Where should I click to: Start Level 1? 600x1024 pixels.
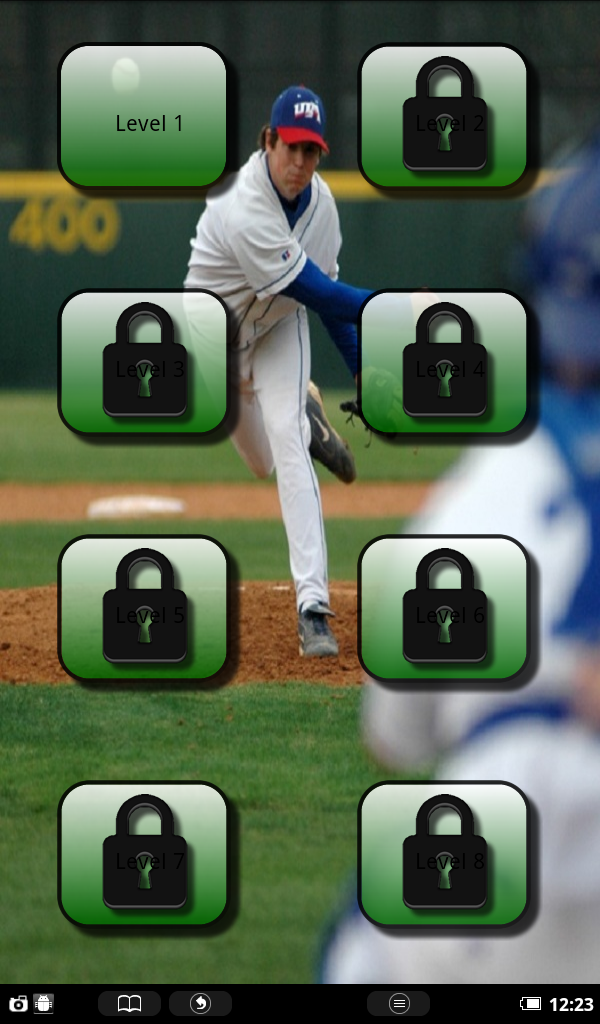coord(144,117)
